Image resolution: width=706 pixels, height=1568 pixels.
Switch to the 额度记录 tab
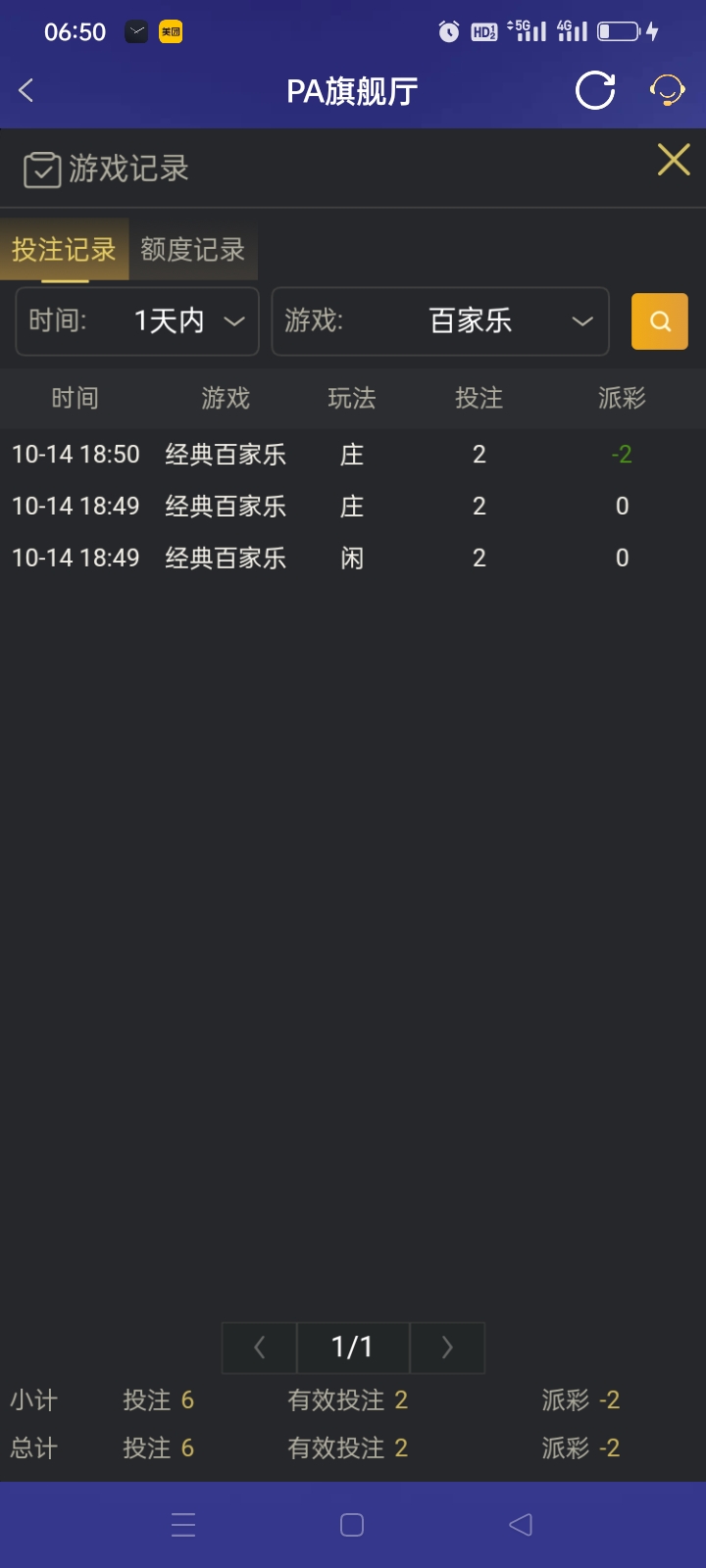192,249
